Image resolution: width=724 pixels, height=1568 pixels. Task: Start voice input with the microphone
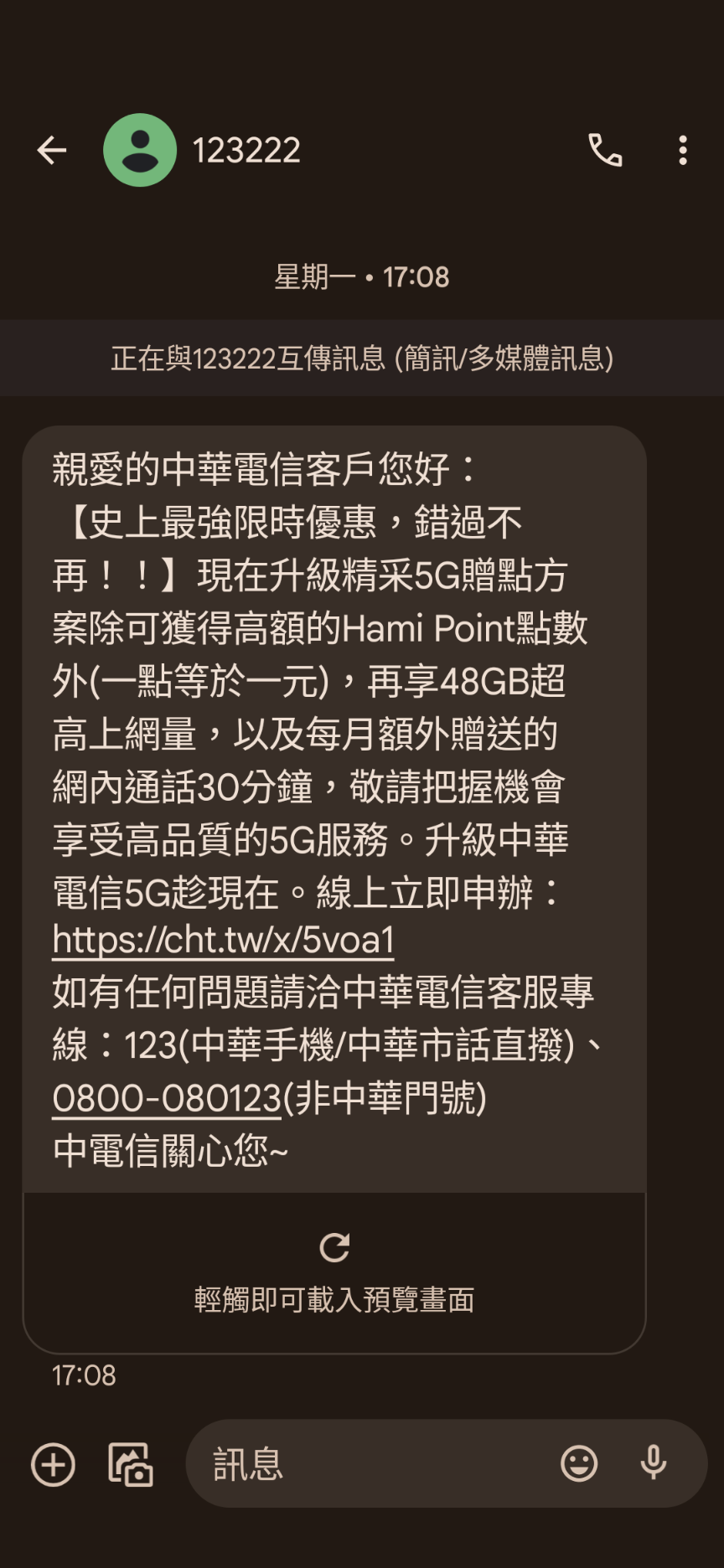[x=654, y=1464]
